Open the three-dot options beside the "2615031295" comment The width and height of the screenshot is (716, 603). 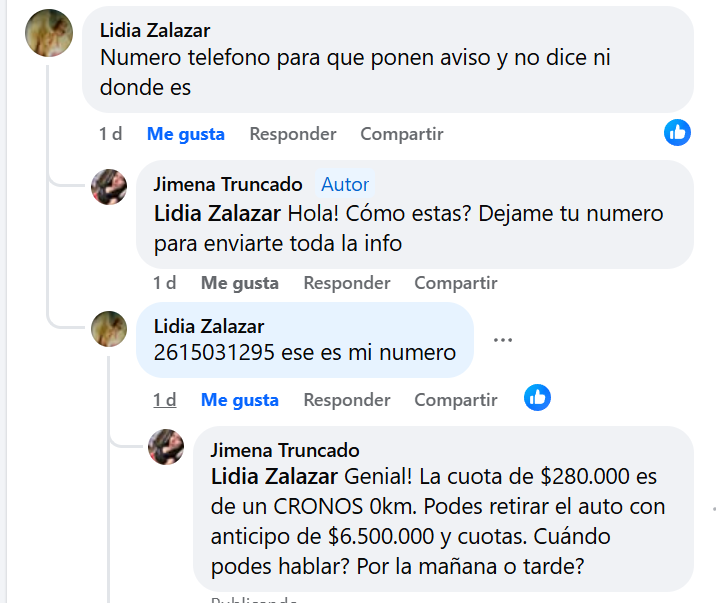pos(503,340)
